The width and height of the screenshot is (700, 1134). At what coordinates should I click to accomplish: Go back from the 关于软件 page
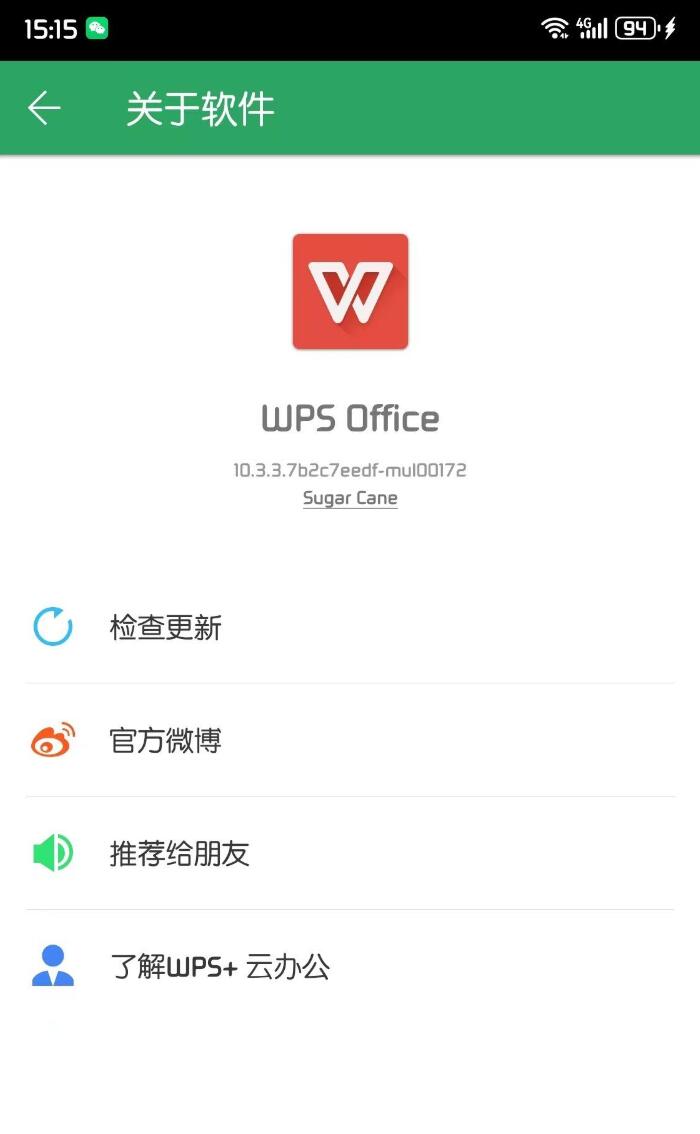click(44, 108)
